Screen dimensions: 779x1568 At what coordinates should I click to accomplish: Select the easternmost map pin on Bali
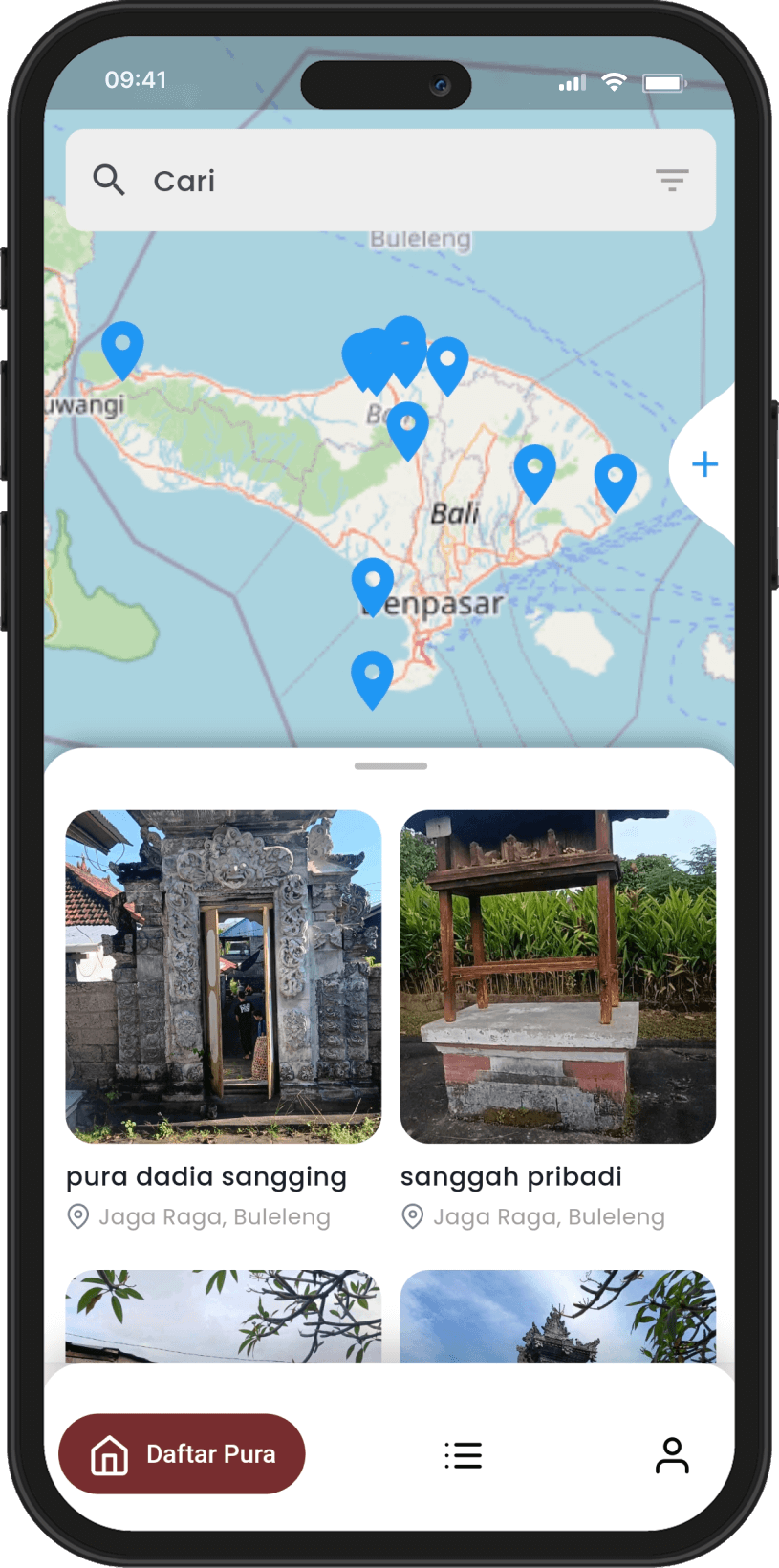click(x=616, y=478)
